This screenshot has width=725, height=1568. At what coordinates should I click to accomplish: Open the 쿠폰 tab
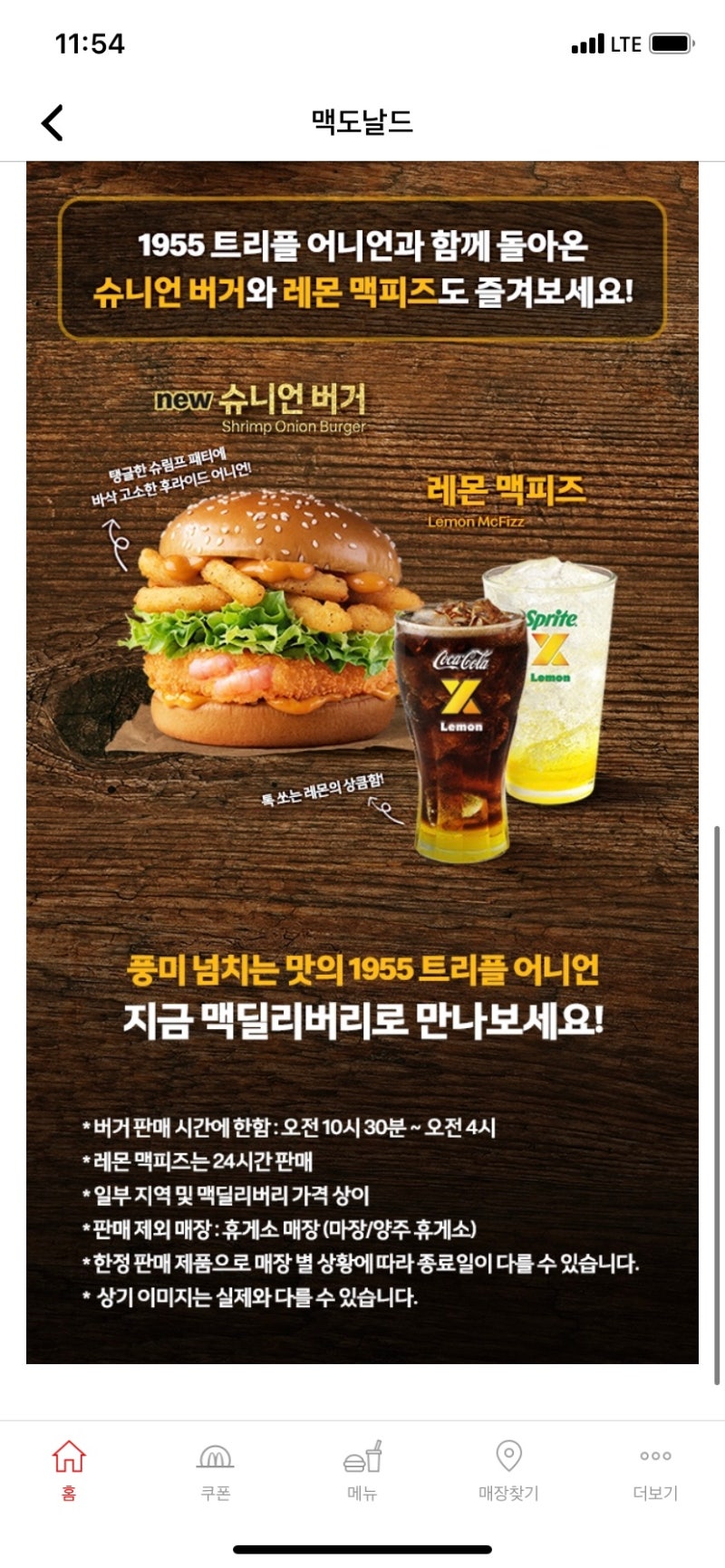[216, 1471]
